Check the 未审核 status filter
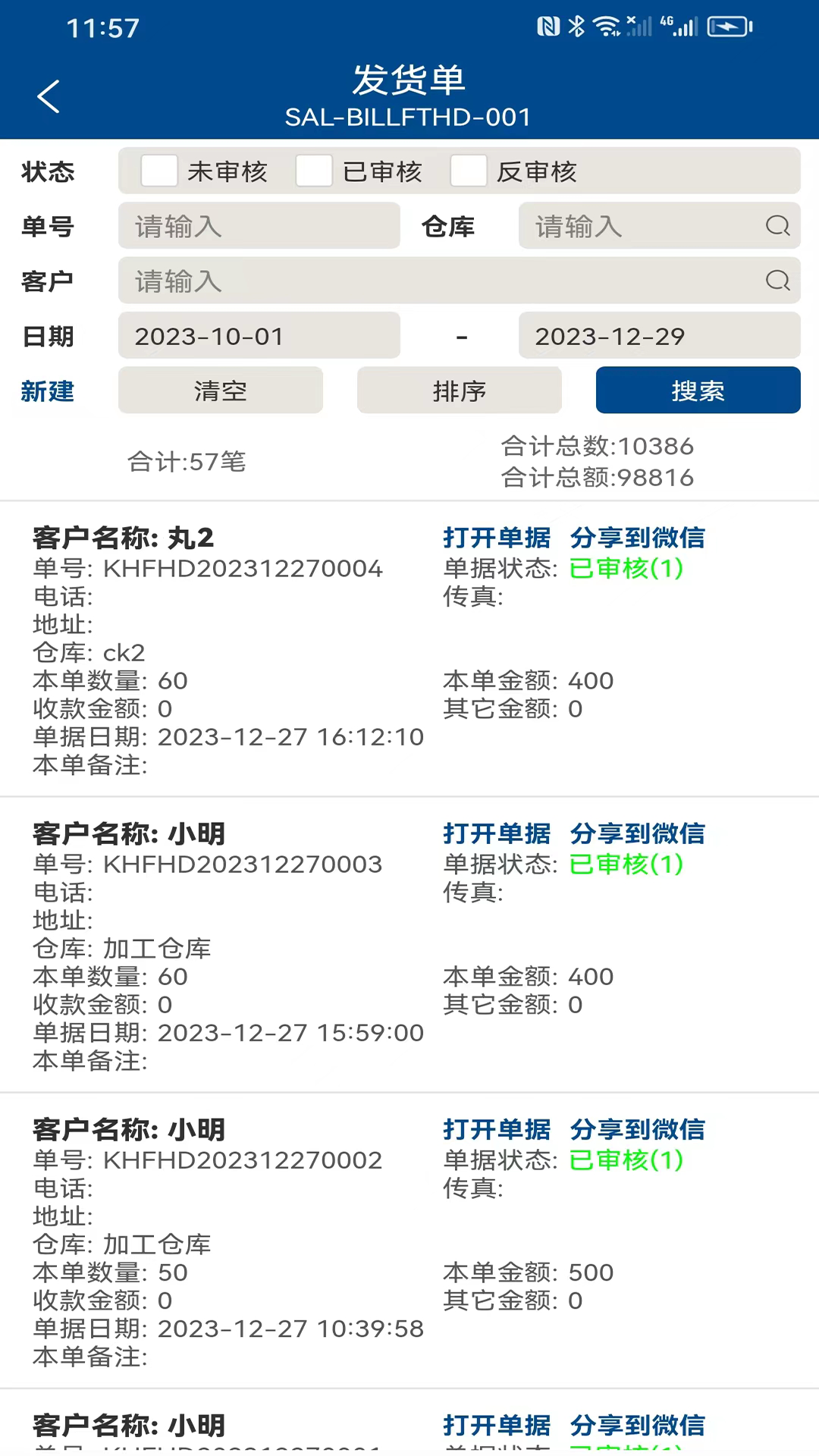The width and height of the screenshot is (819, 1456). pyautogui.click(x=159, y=171)
